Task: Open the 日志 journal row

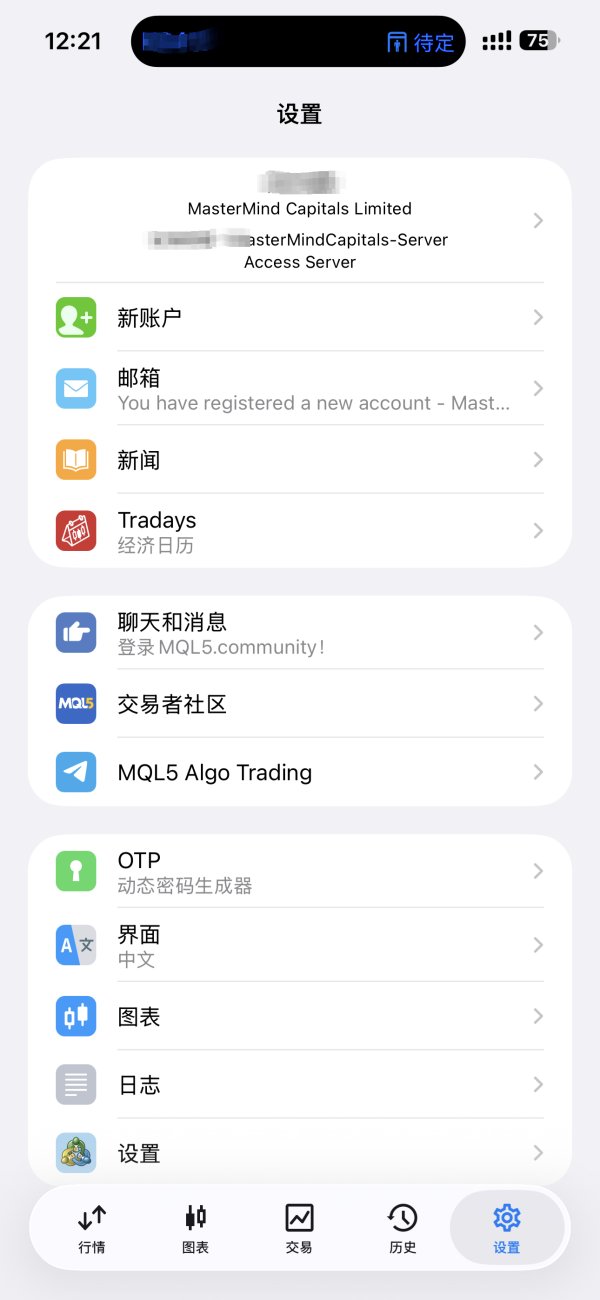Action: click(300, 1084)
